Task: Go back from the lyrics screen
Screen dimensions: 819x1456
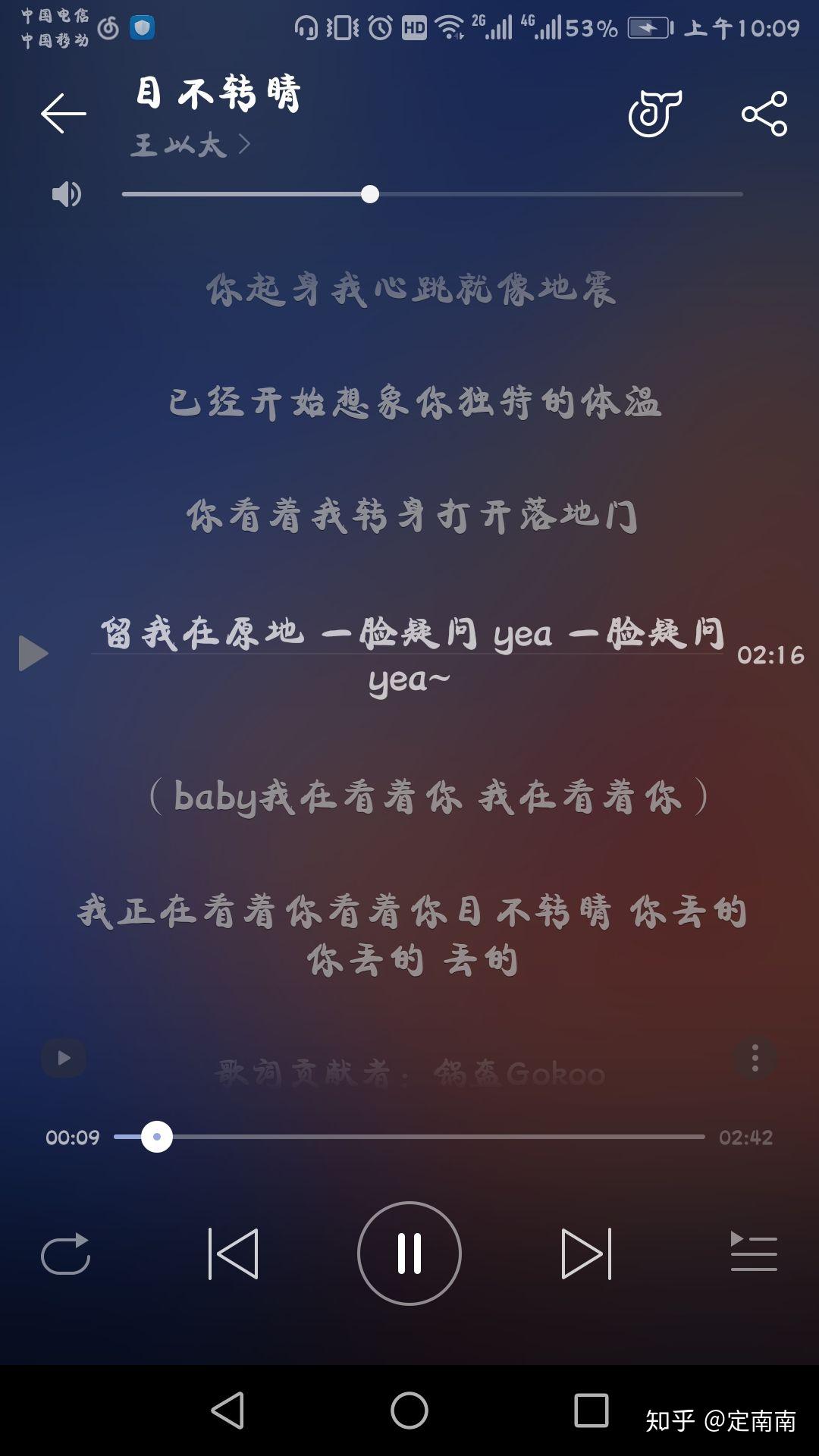Action: [x=63, y=114]
